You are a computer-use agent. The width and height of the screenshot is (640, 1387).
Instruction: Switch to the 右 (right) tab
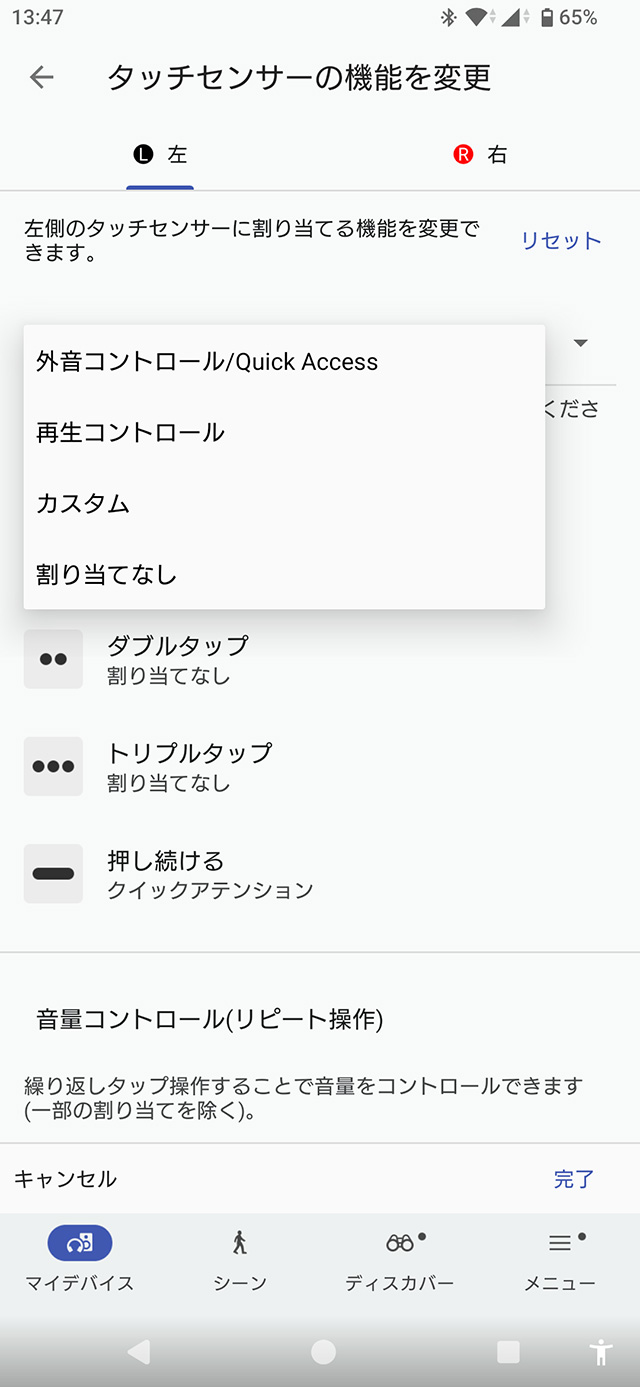[x=480, y=155]
